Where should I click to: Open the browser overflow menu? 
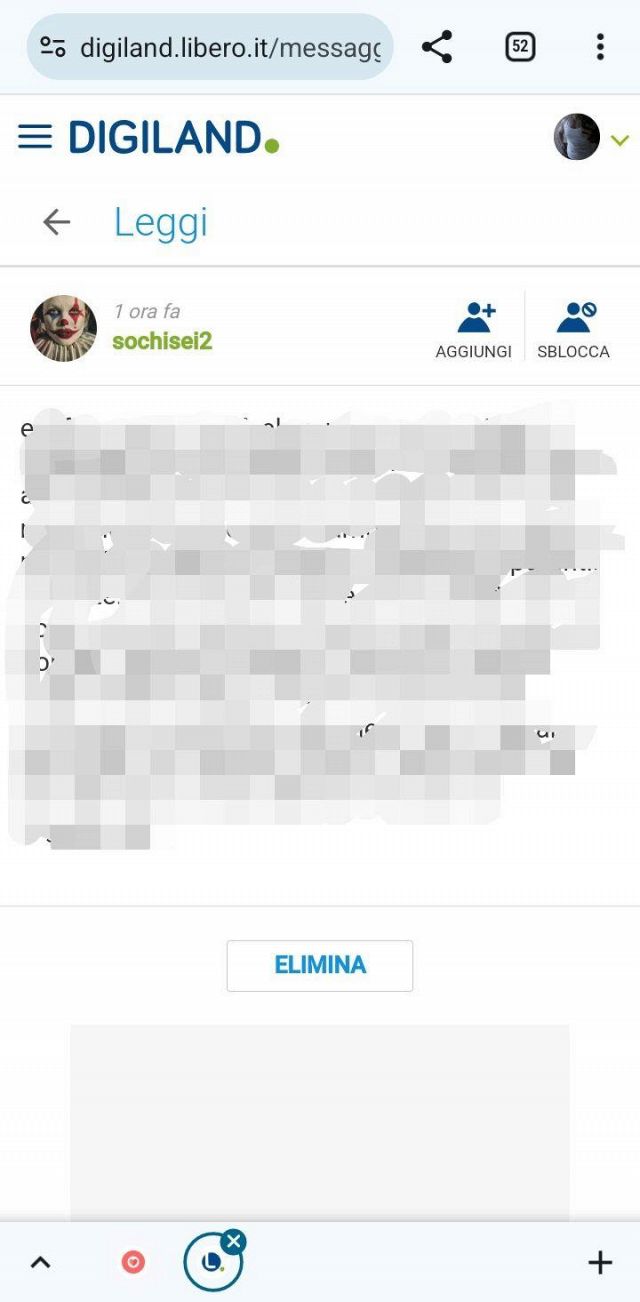point(600,47)
